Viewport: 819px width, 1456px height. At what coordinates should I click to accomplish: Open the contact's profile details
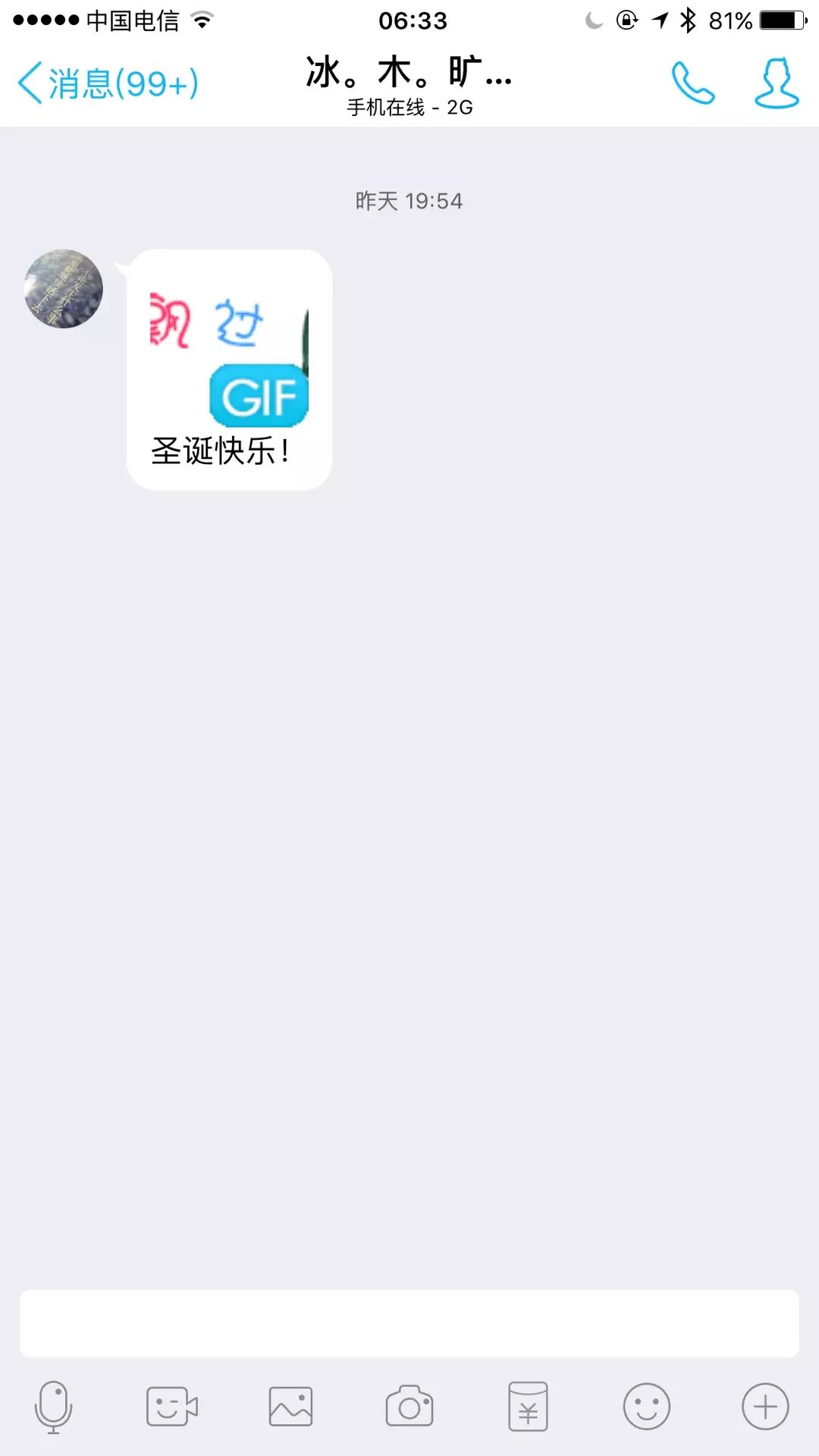(x=777, y=83)
